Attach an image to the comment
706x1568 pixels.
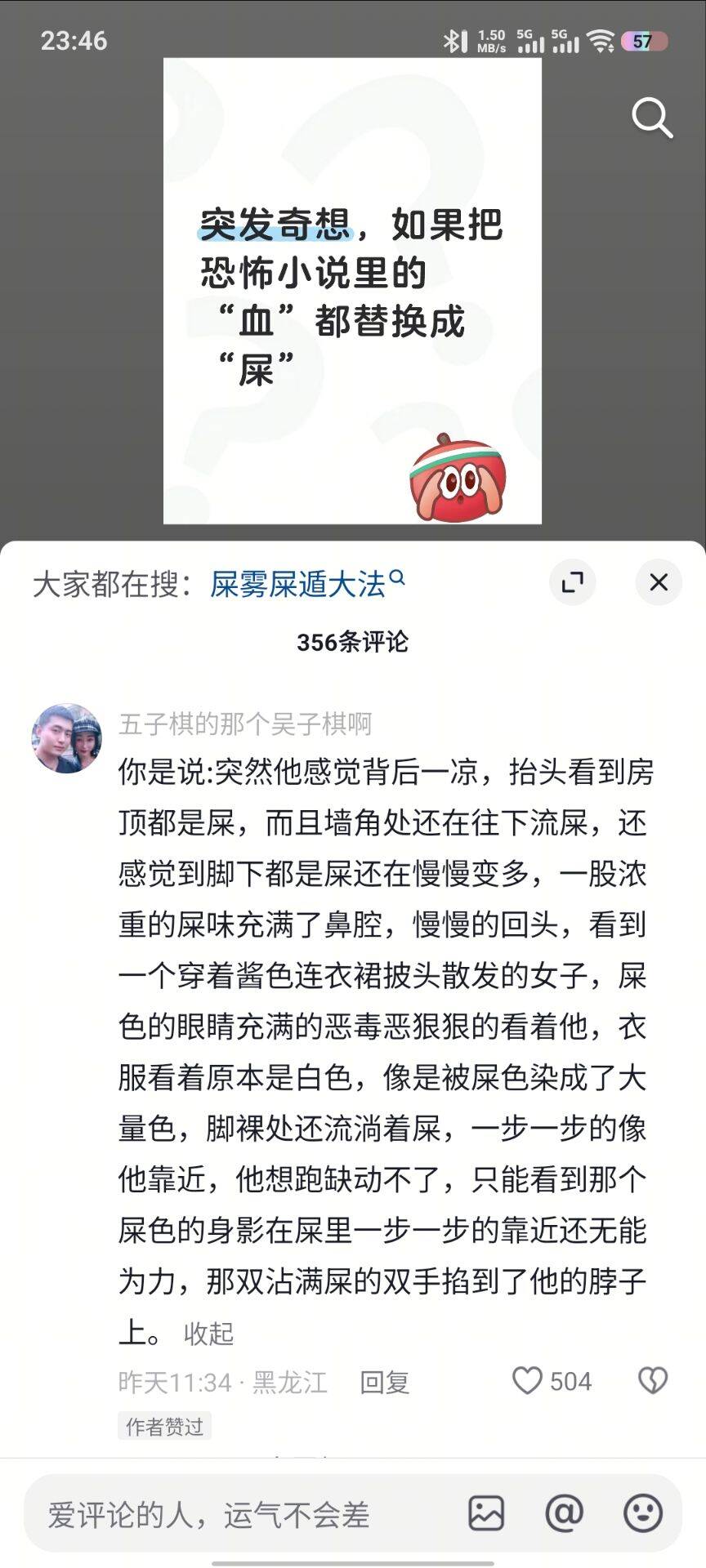pos(486,1513)
